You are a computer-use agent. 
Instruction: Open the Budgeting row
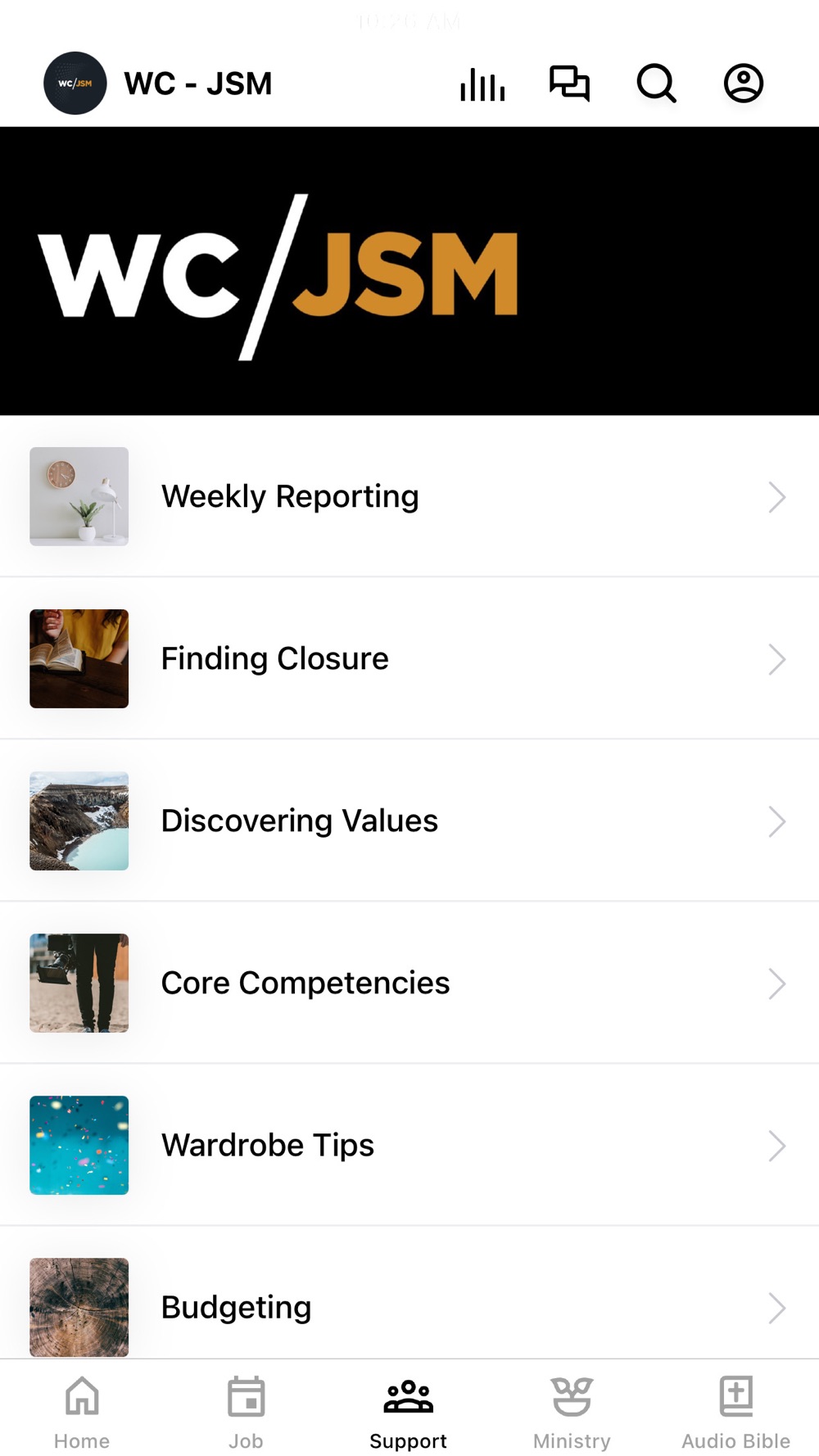409,1293
